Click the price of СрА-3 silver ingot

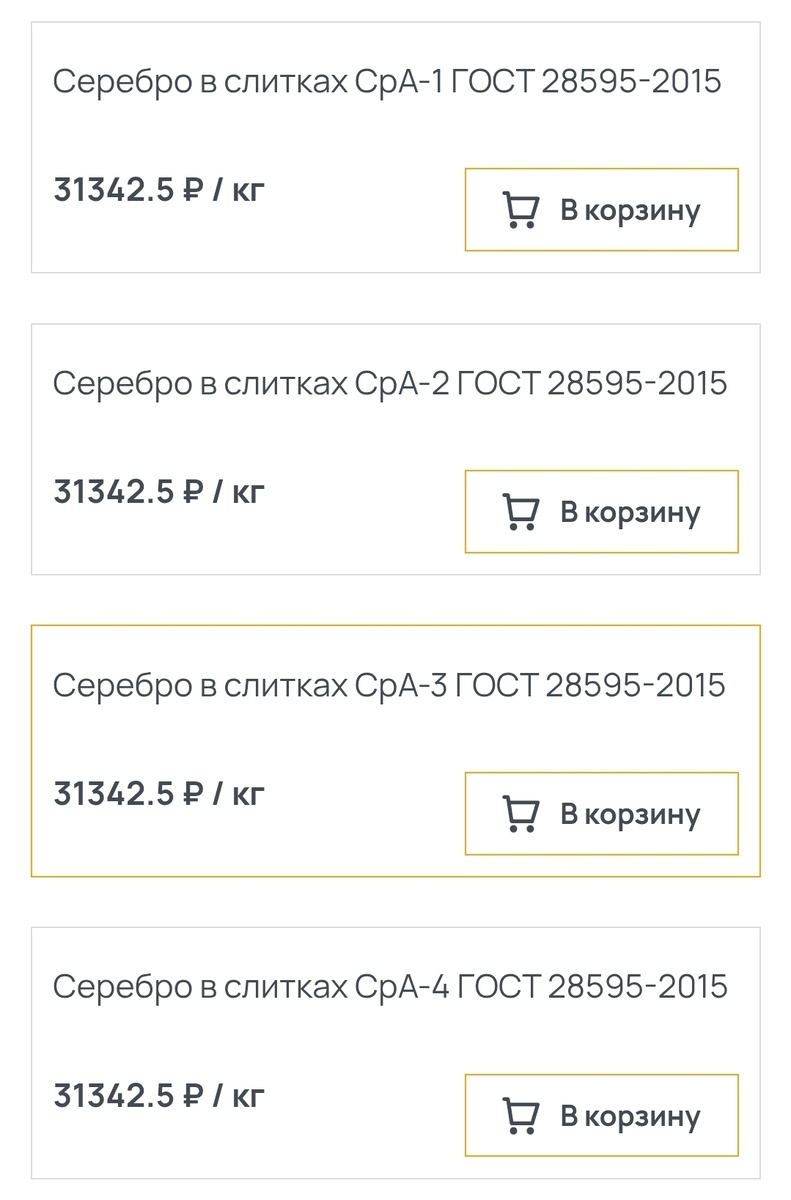click(x=160, y=793)
